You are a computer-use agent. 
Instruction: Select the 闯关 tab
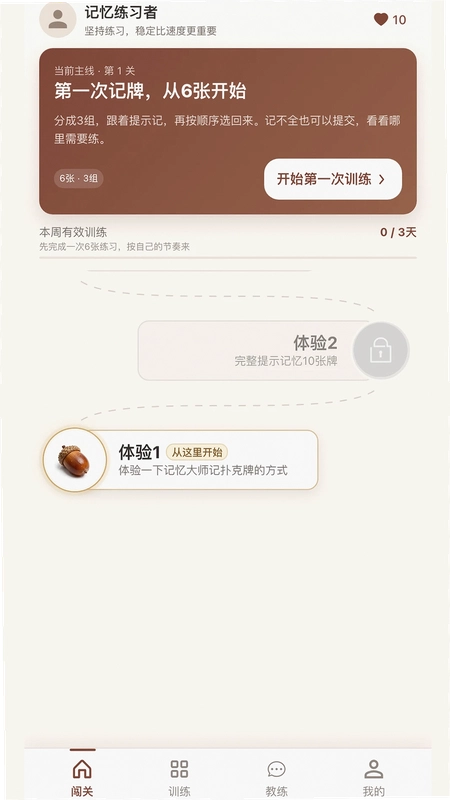click(82, 777)
